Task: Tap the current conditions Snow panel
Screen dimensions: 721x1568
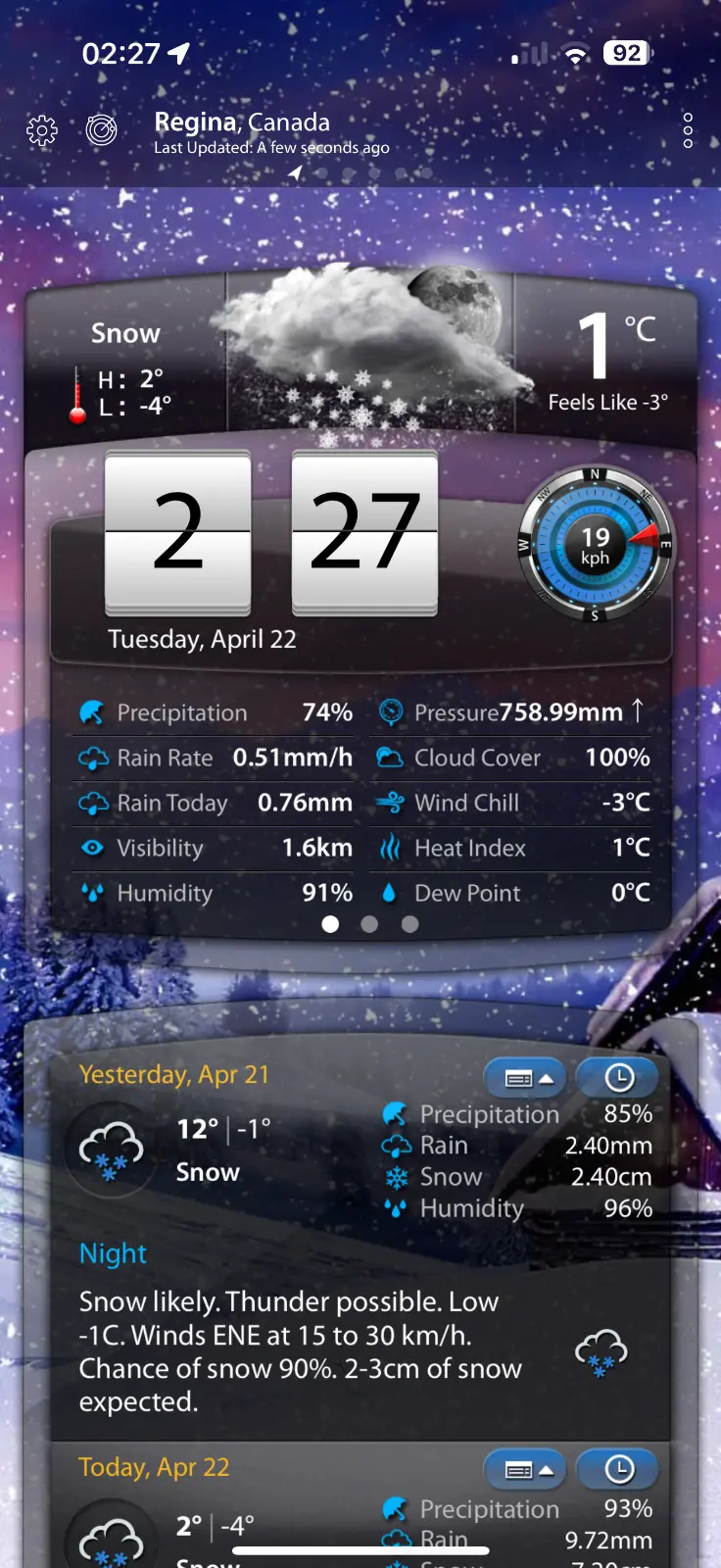Action: [x=127, y=367]
